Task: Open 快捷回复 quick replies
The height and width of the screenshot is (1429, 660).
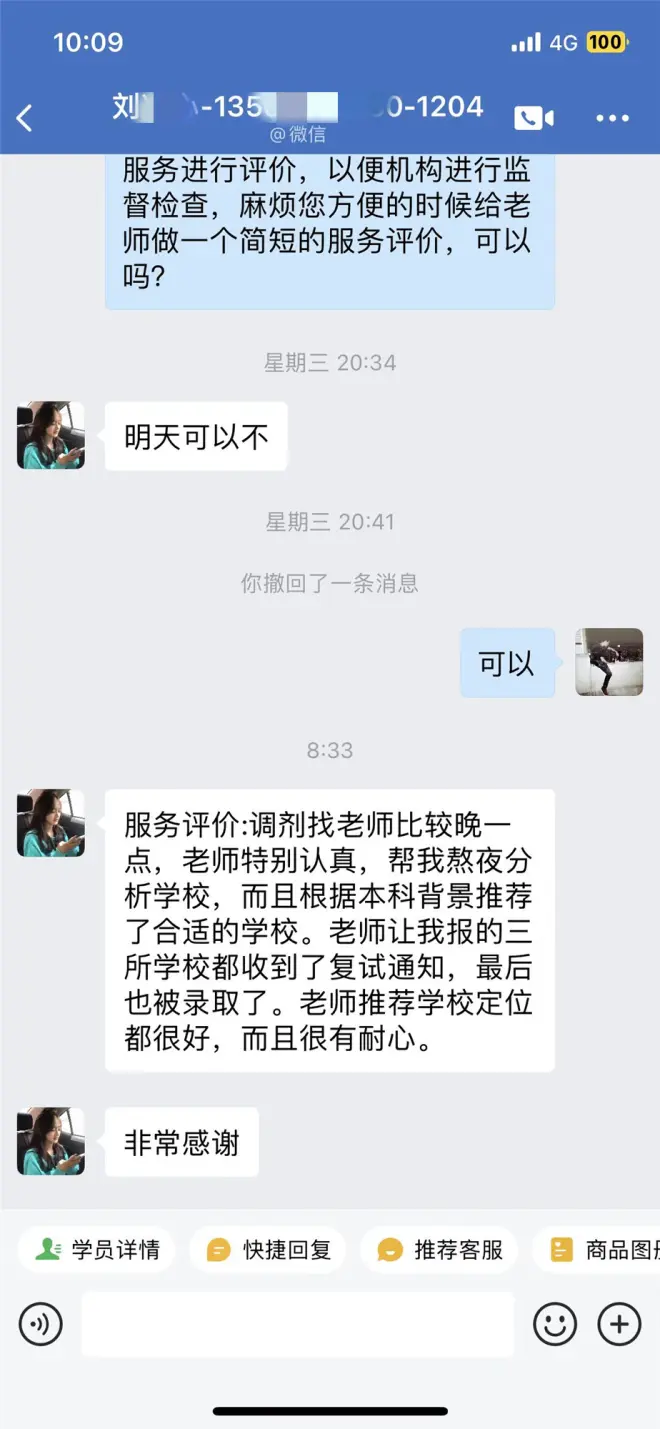Action: coord(269,1250)
